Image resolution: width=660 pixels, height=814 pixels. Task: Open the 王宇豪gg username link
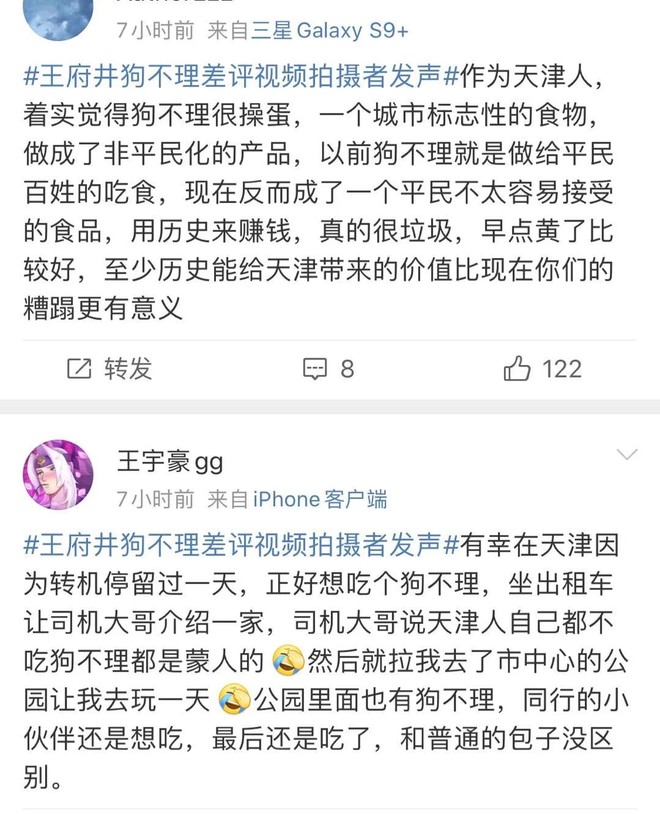pyautogui.click(x=171, y=461)
